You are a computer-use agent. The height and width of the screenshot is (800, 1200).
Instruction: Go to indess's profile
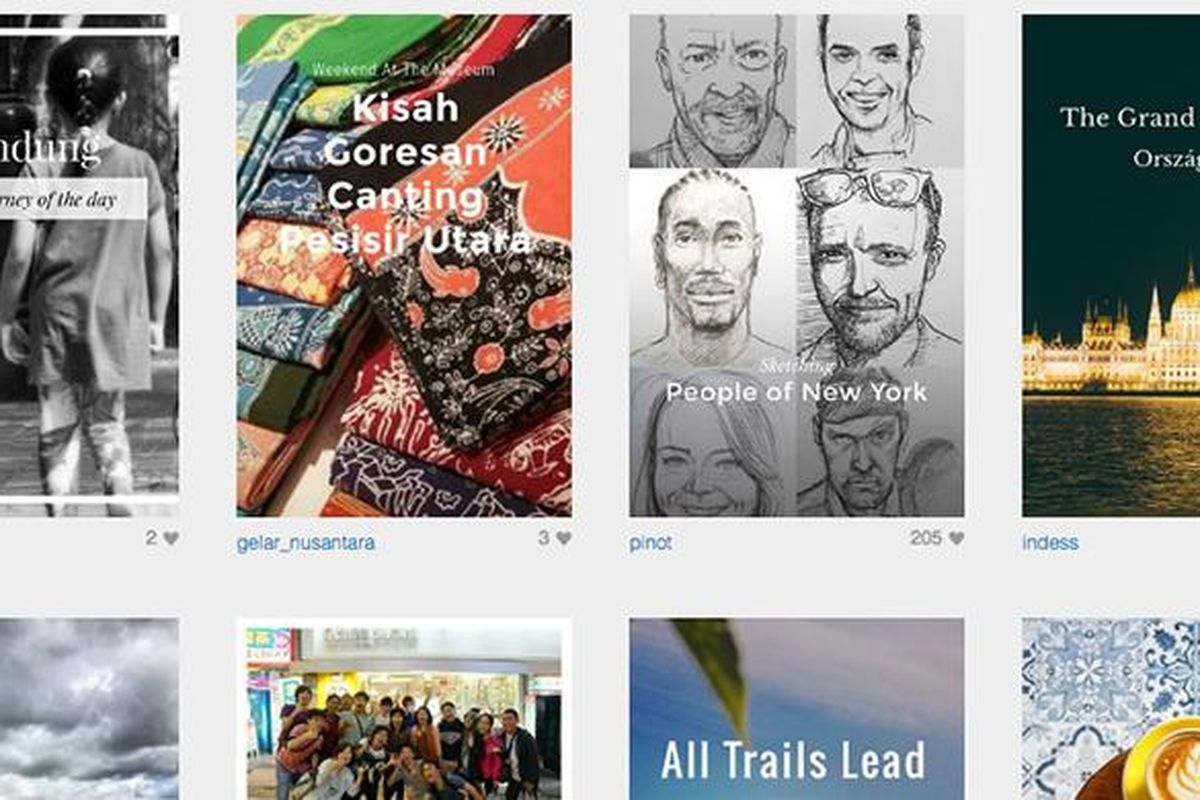(1050, 542)
